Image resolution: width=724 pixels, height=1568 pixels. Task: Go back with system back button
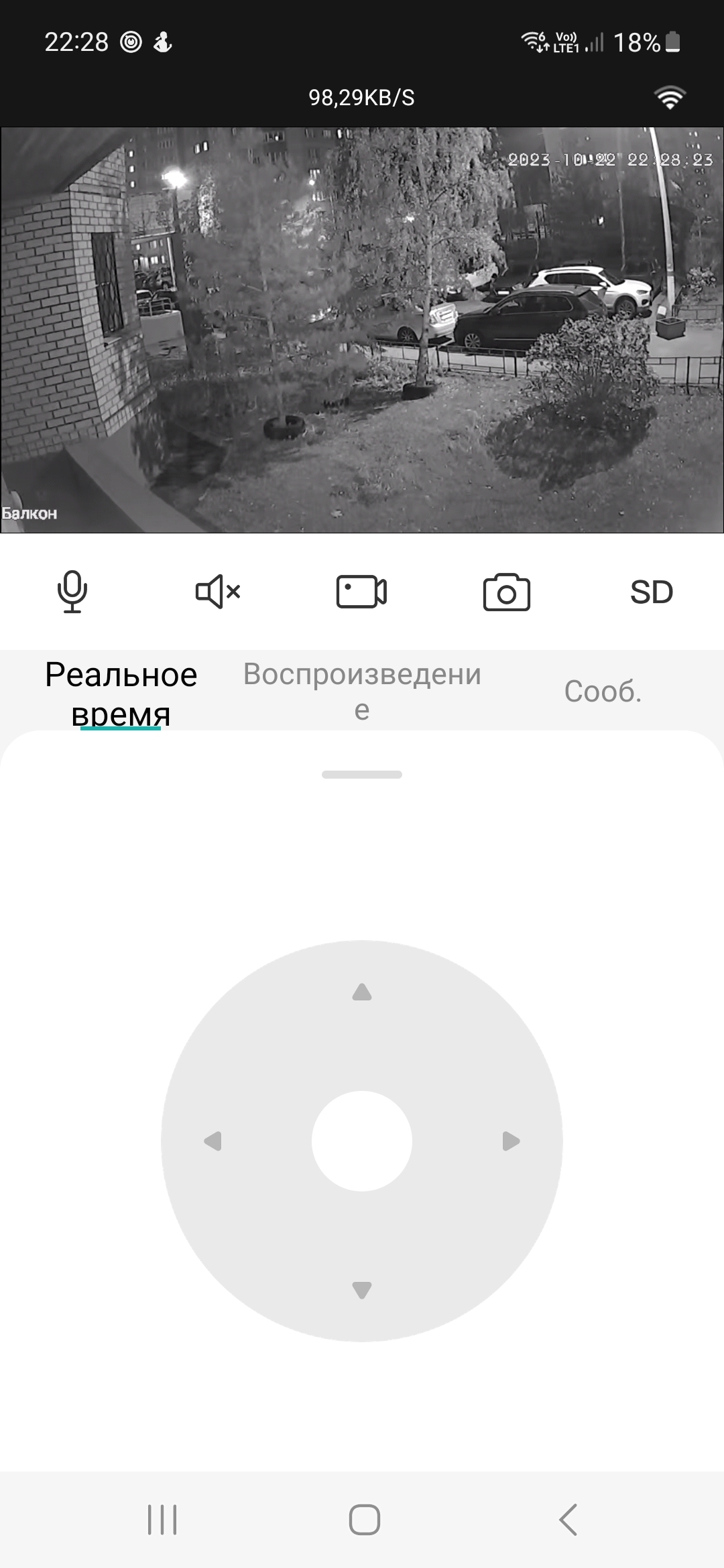point(568,1519)
